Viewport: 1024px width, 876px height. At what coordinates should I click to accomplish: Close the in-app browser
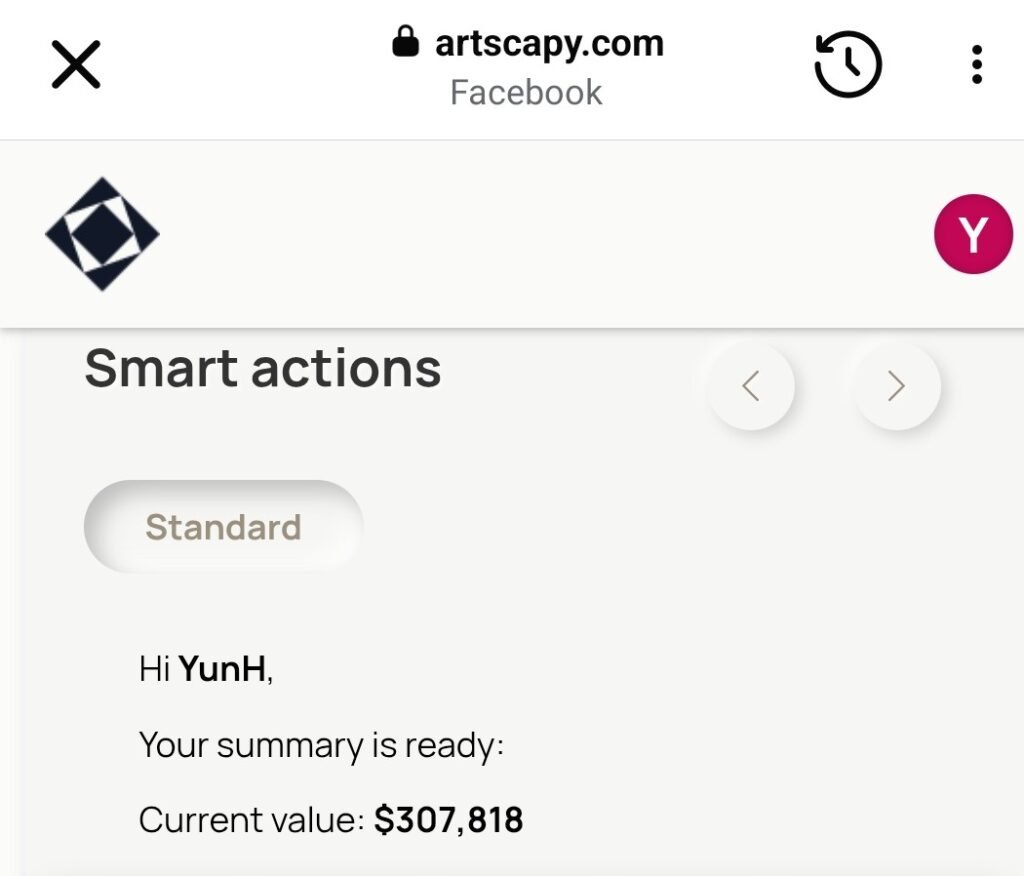point(76,67)
